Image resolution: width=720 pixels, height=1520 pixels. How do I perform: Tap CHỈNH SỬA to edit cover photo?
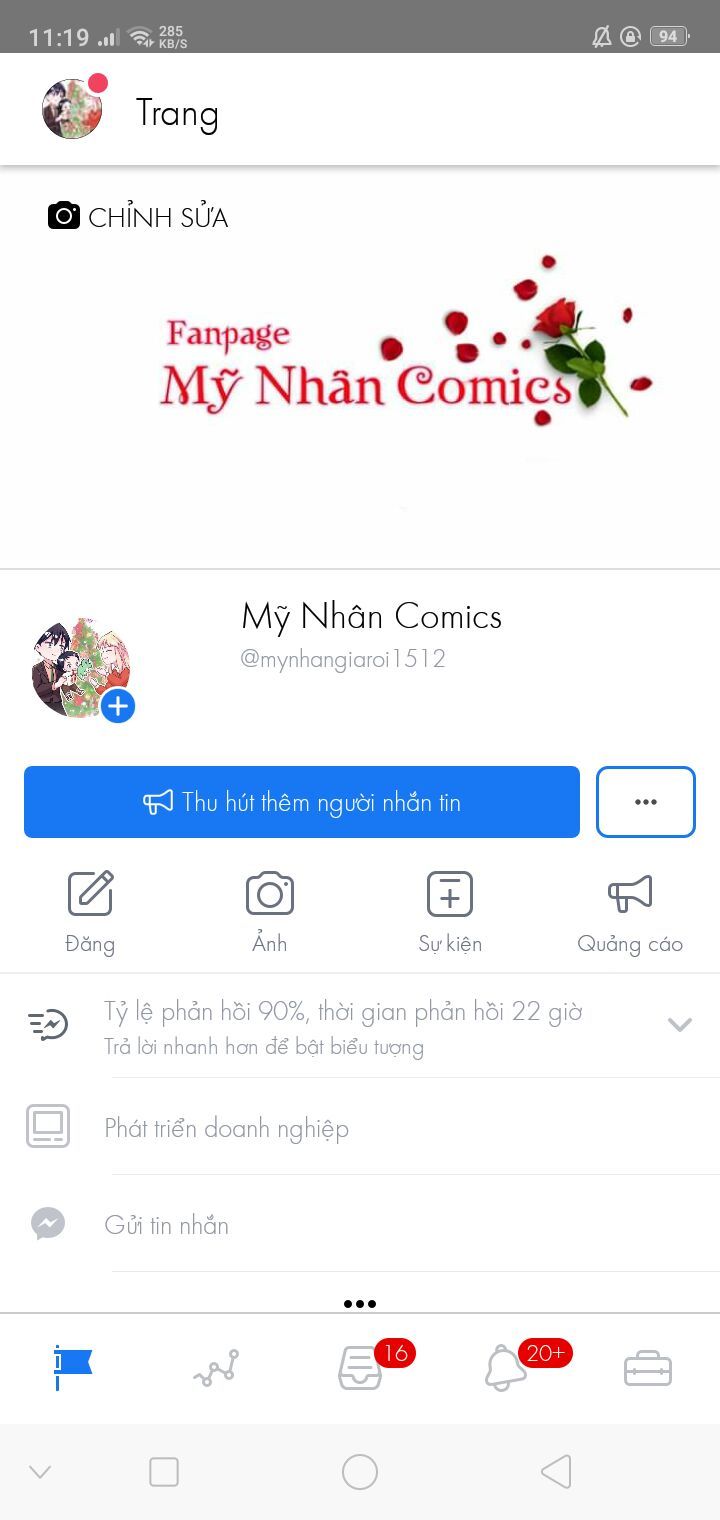138,217
